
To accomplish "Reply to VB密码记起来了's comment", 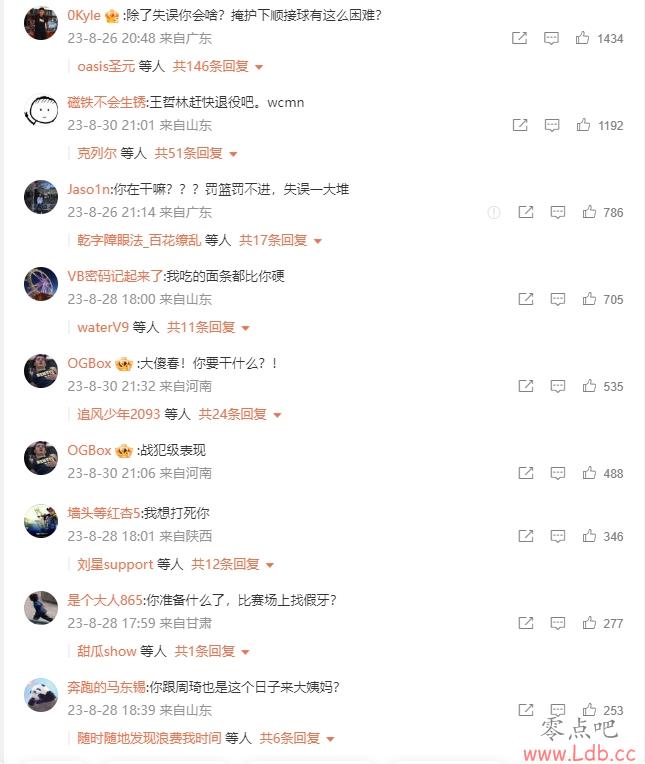I will pyautogui.click(x=557, y=299).
